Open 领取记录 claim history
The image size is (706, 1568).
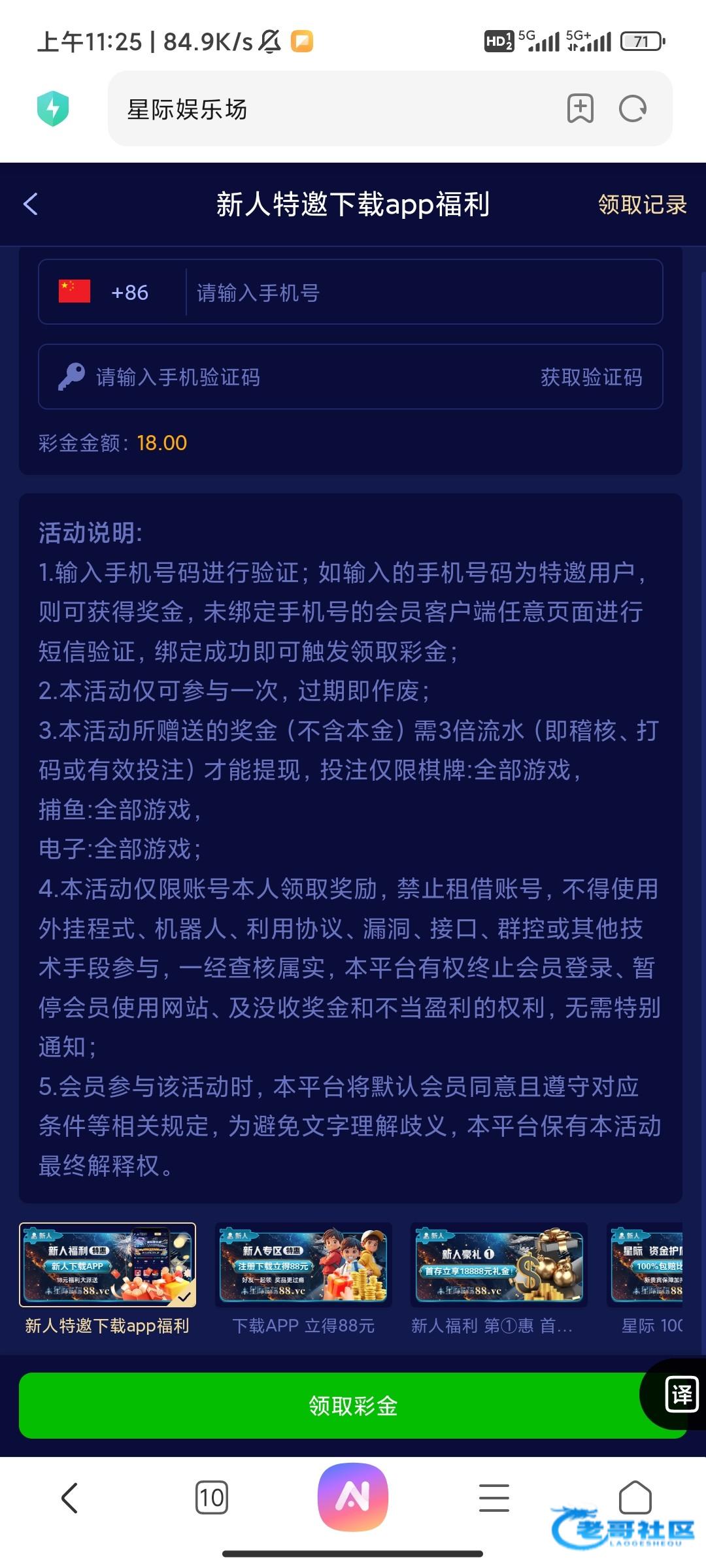(x=642, y=204)
